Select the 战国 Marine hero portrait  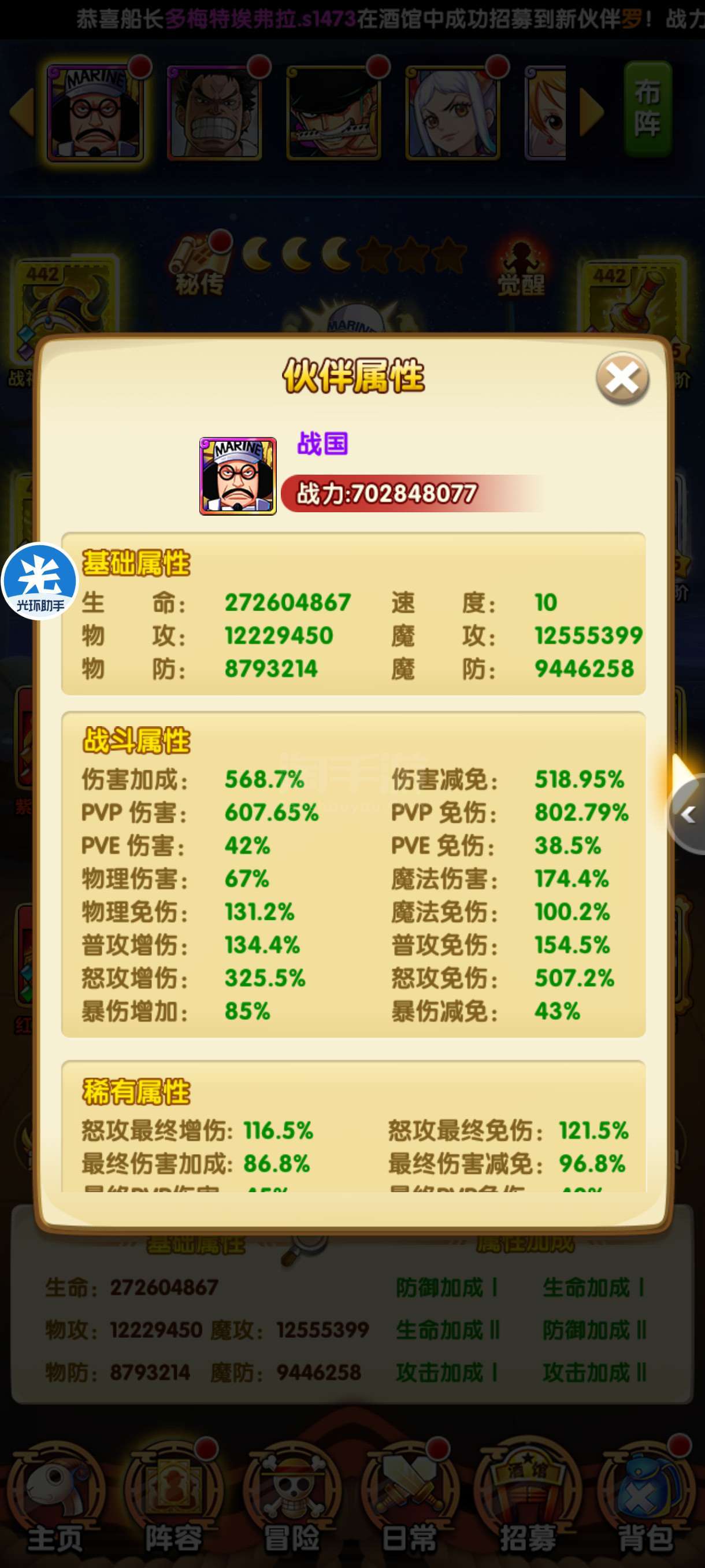click(x=95, y=112)
